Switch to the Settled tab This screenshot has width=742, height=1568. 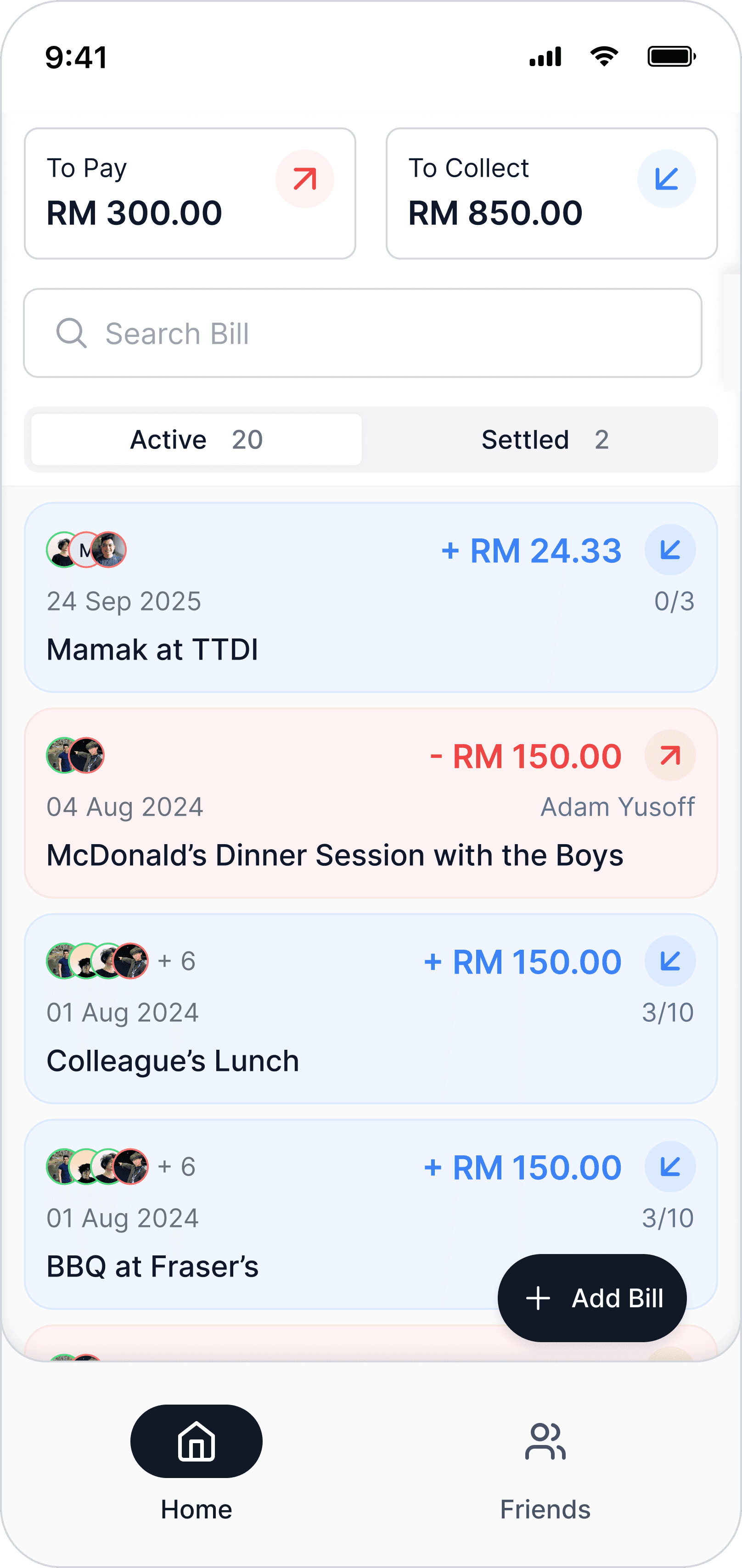tap(544, 439)
